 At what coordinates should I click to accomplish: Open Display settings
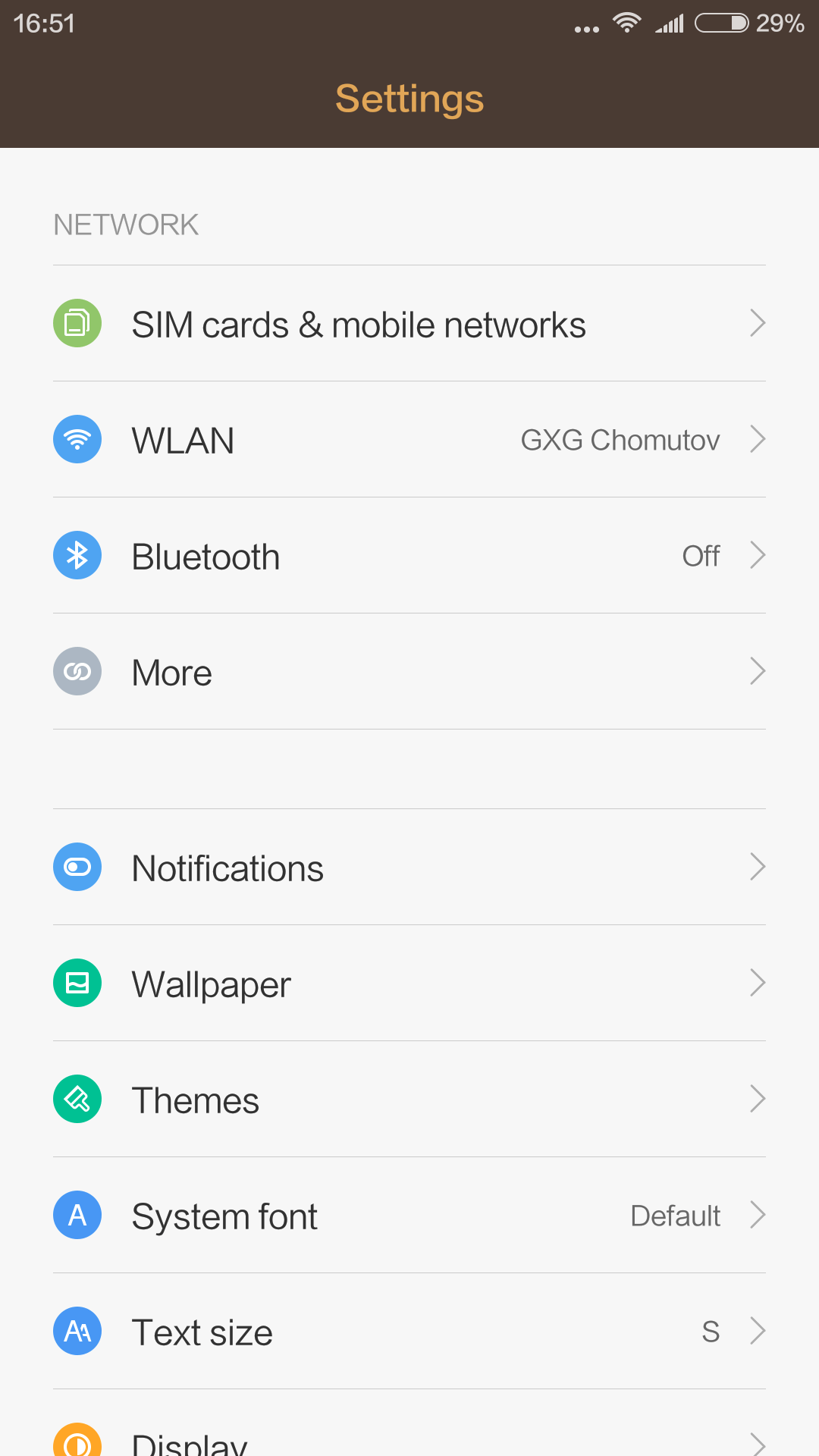[x=409, y=1423]
